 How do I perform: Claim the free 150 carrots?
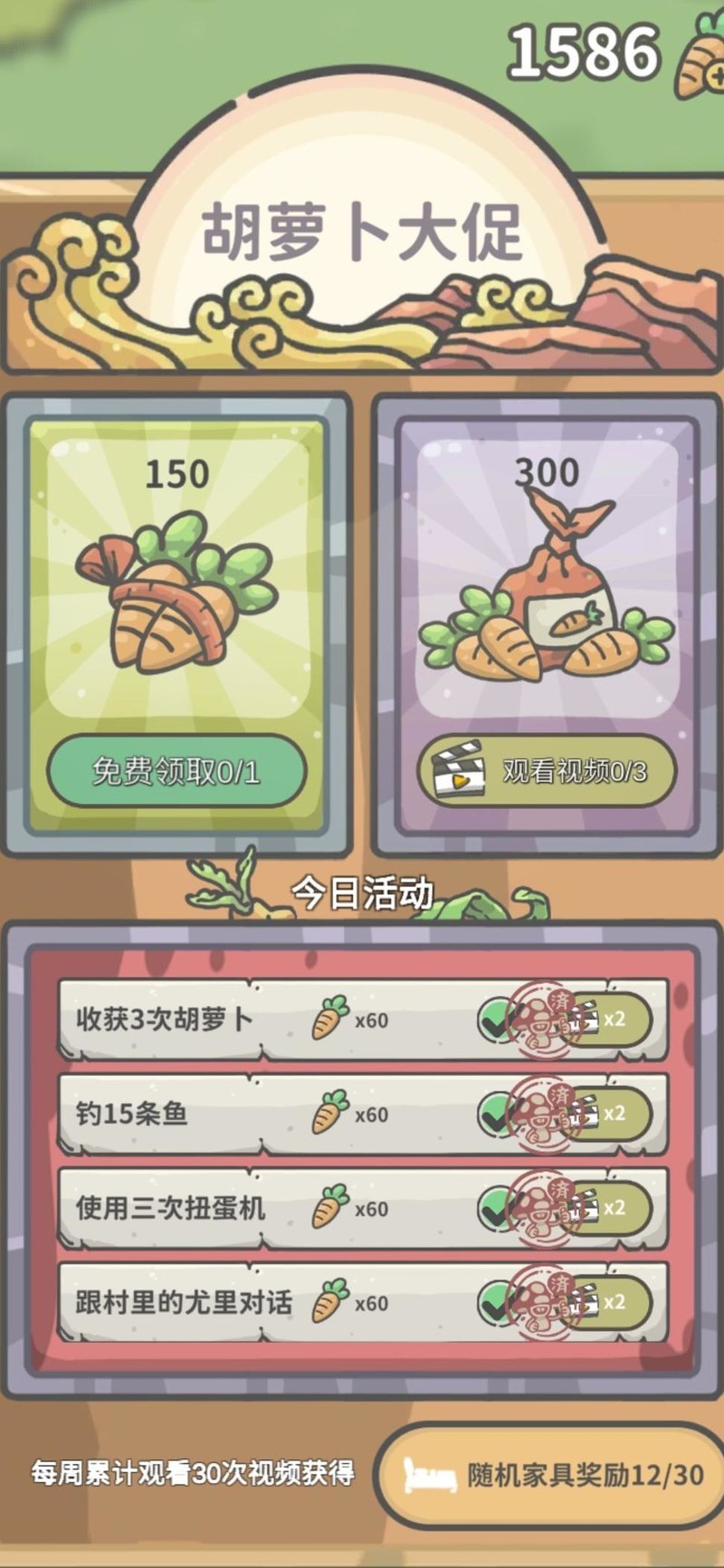pos(176,771)
